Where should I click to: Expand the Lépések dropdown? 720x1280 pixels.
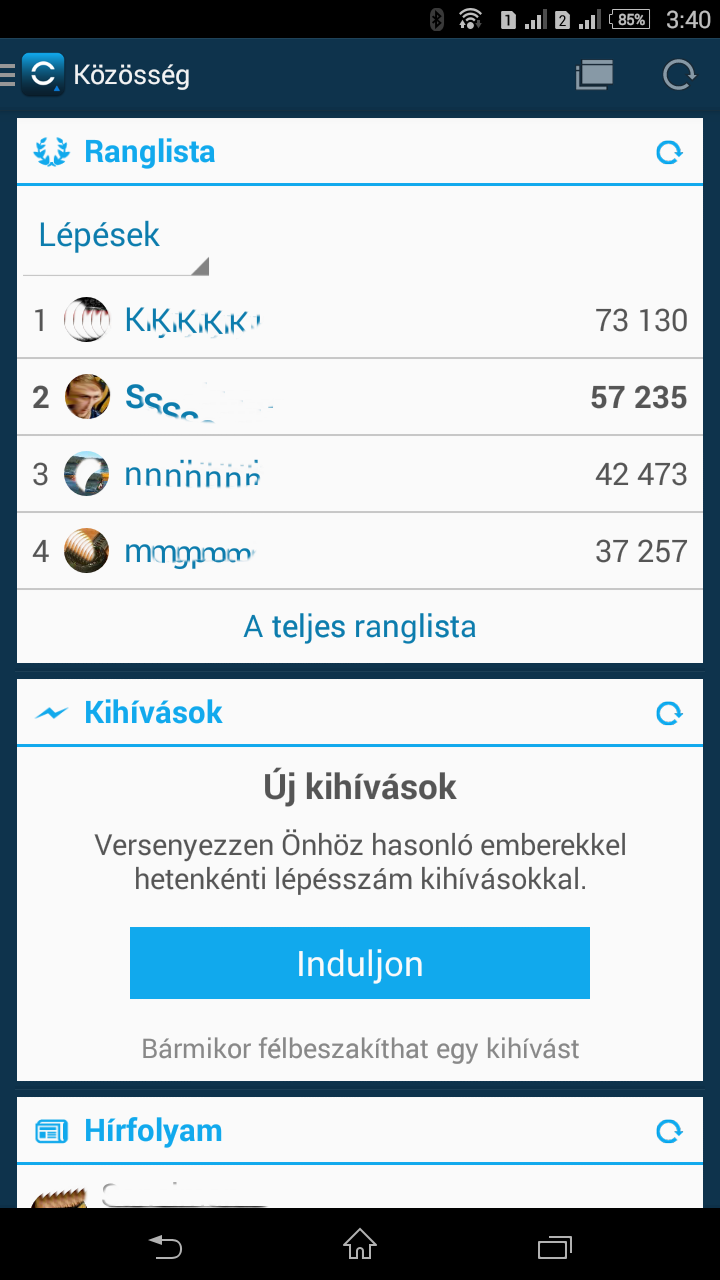[x=116, y=238]
